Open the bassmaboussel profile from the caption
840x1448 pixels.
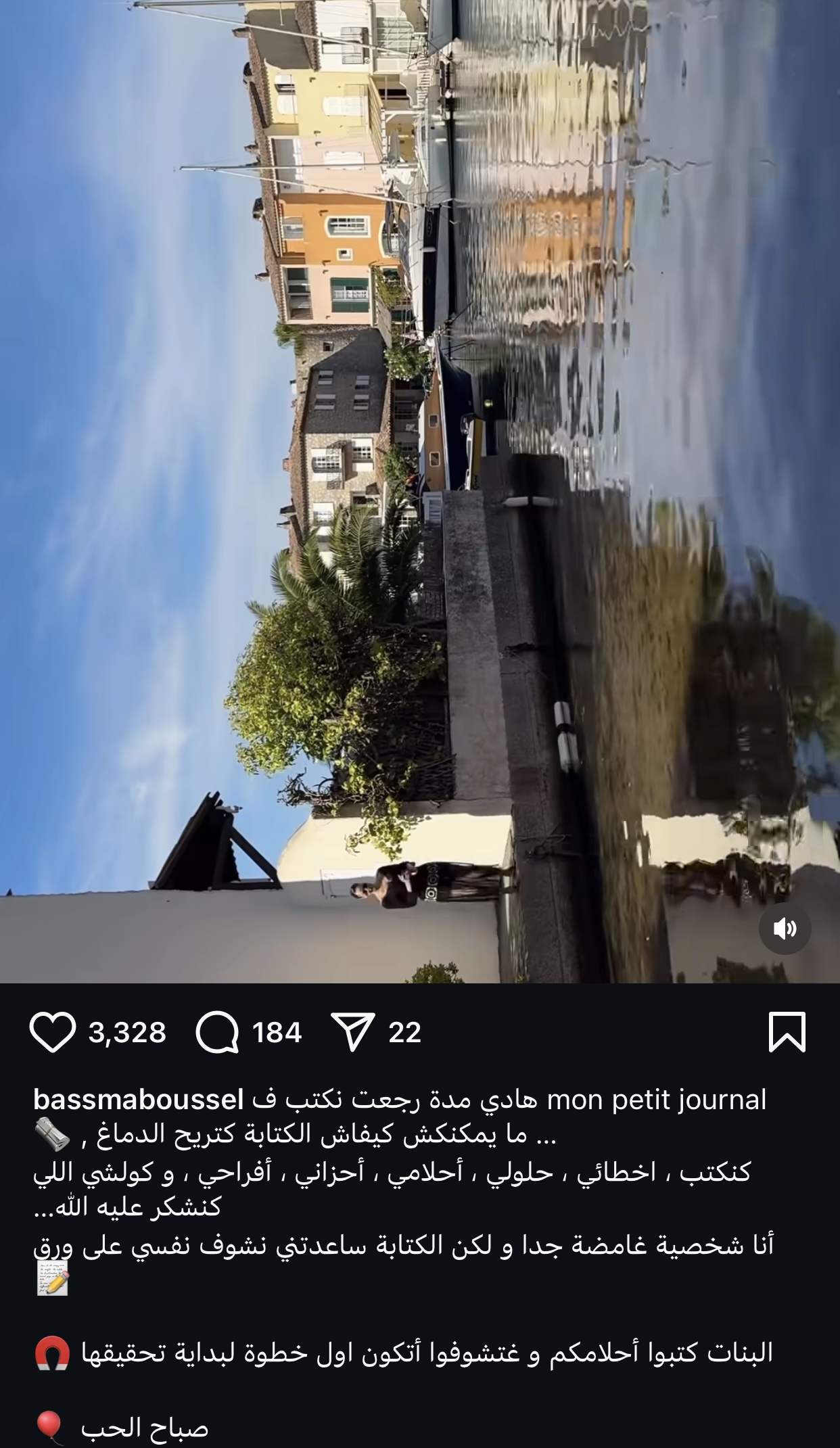pos(139,1100)
